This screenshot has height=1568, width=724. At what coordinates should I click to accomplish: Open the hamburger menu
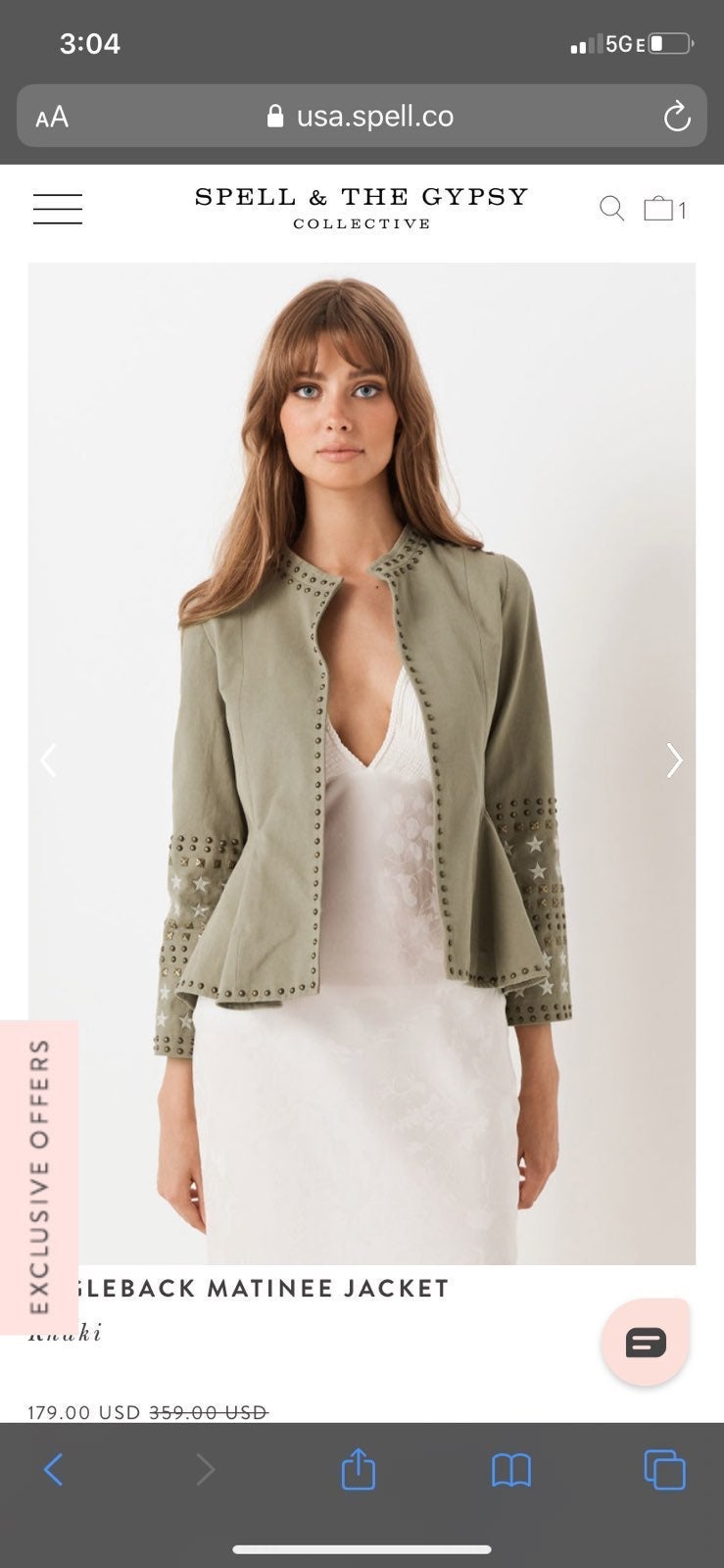pyautogui.click(x=58, y=209)
